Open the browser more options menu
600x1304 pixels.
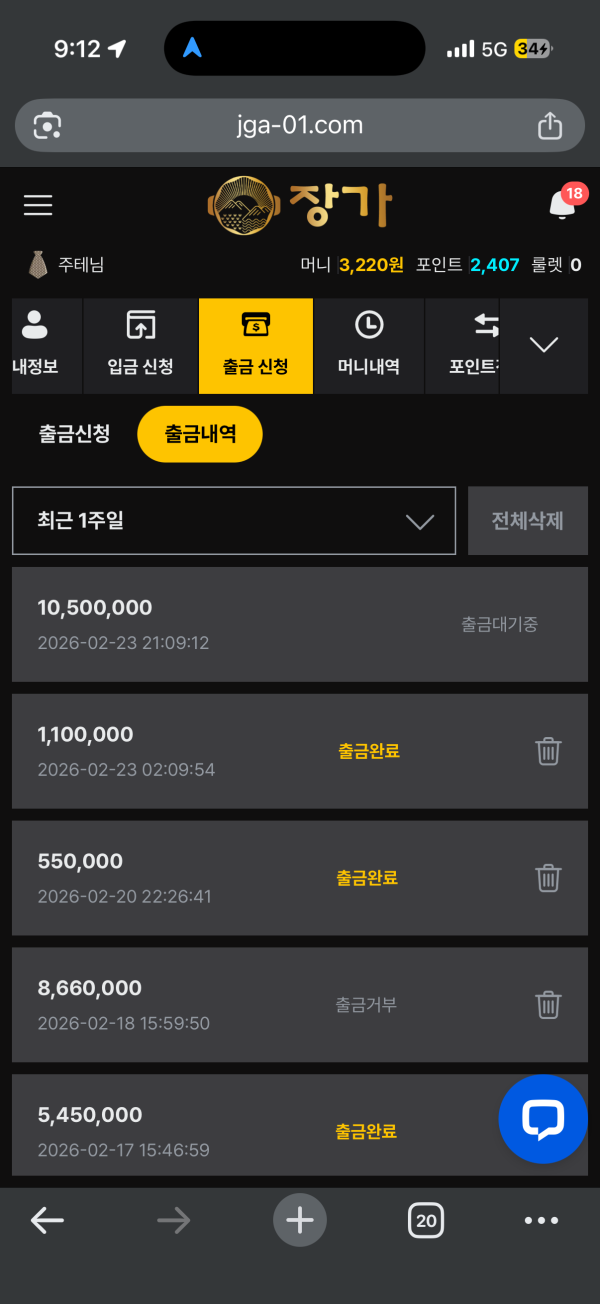tap(541, 1220)
